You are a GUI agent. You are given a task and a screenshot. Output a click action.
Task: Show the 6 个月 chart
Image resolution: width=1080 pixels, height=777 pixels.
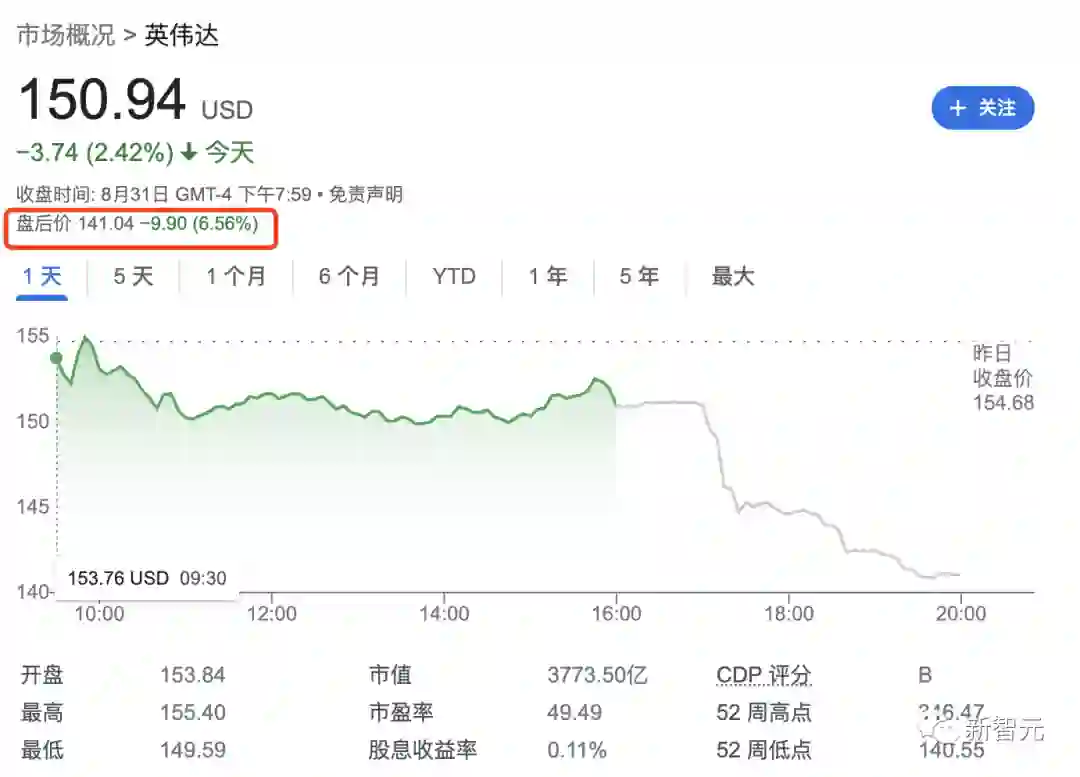349,277
